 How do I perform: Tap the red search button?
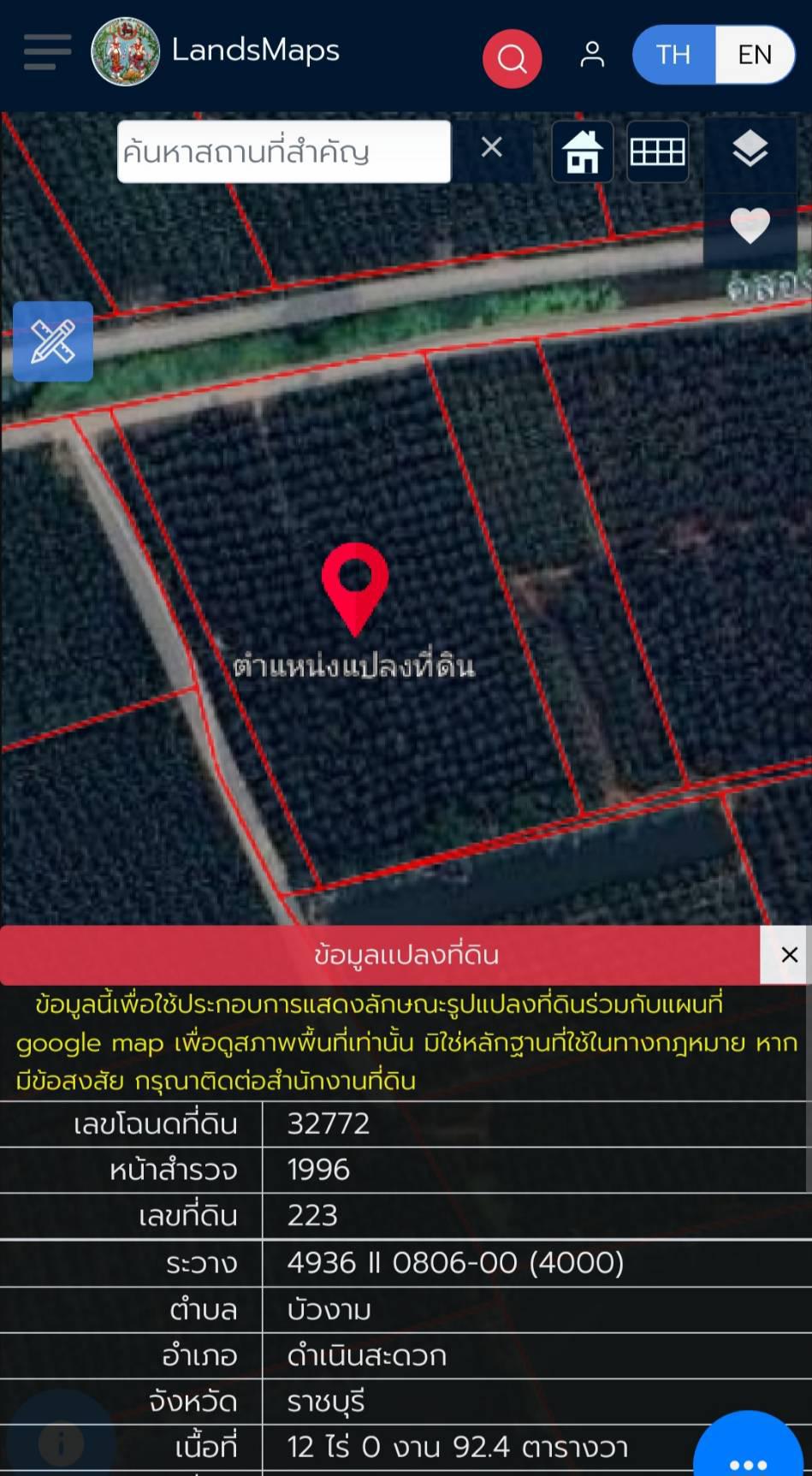point(512,58)
